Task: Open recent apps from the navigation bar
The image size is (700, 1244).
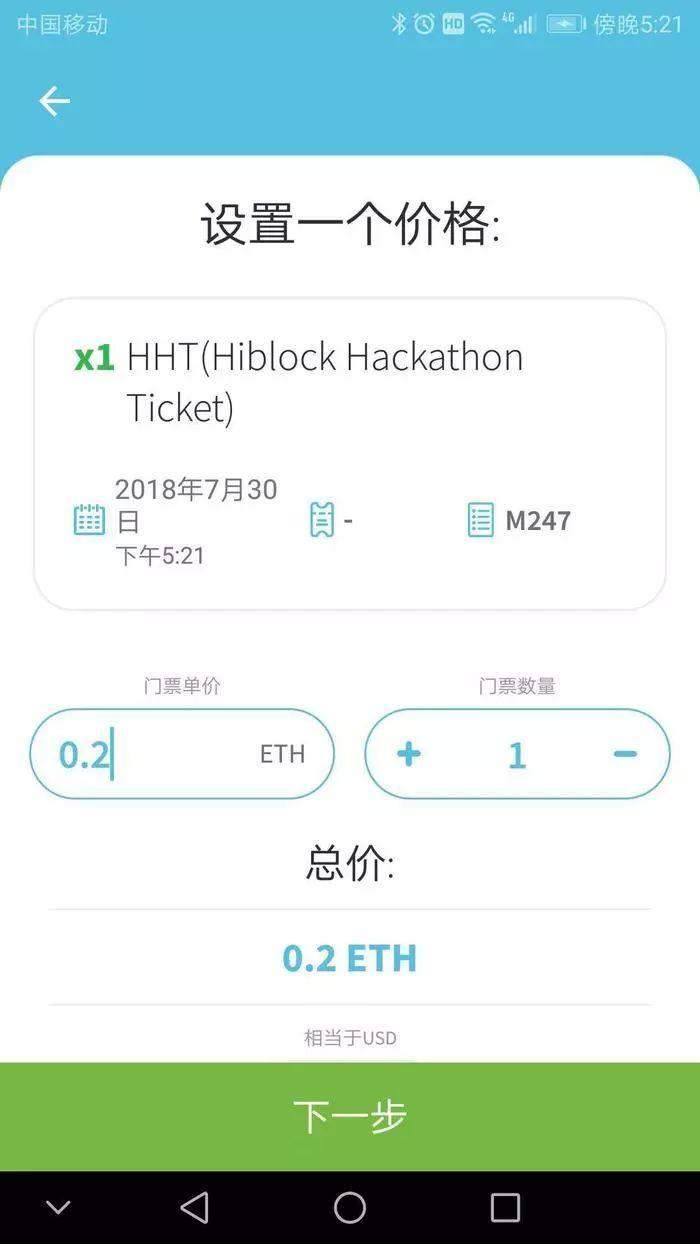Action: click(505, 1207)
